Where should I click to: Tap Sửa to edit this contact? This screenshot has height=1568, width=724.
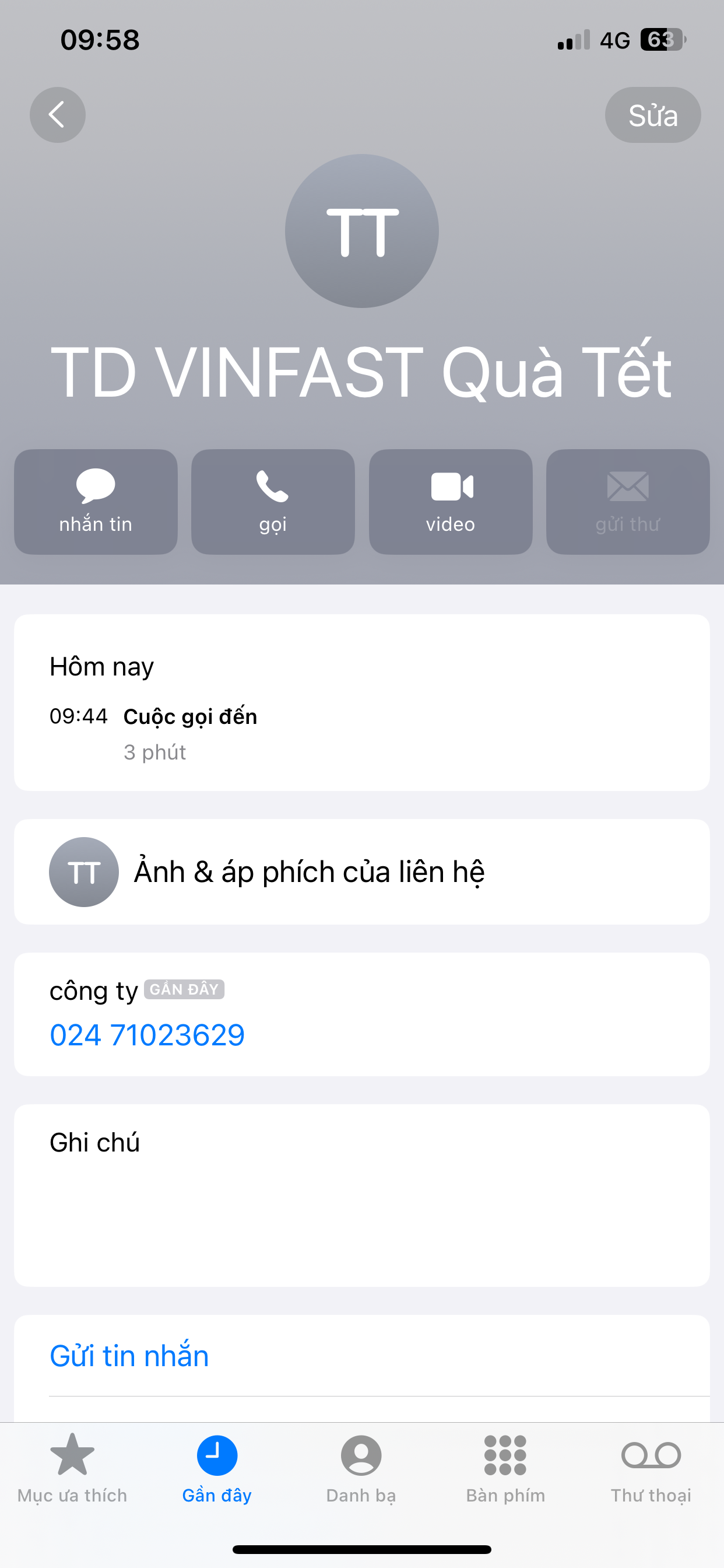coord(652,115)
